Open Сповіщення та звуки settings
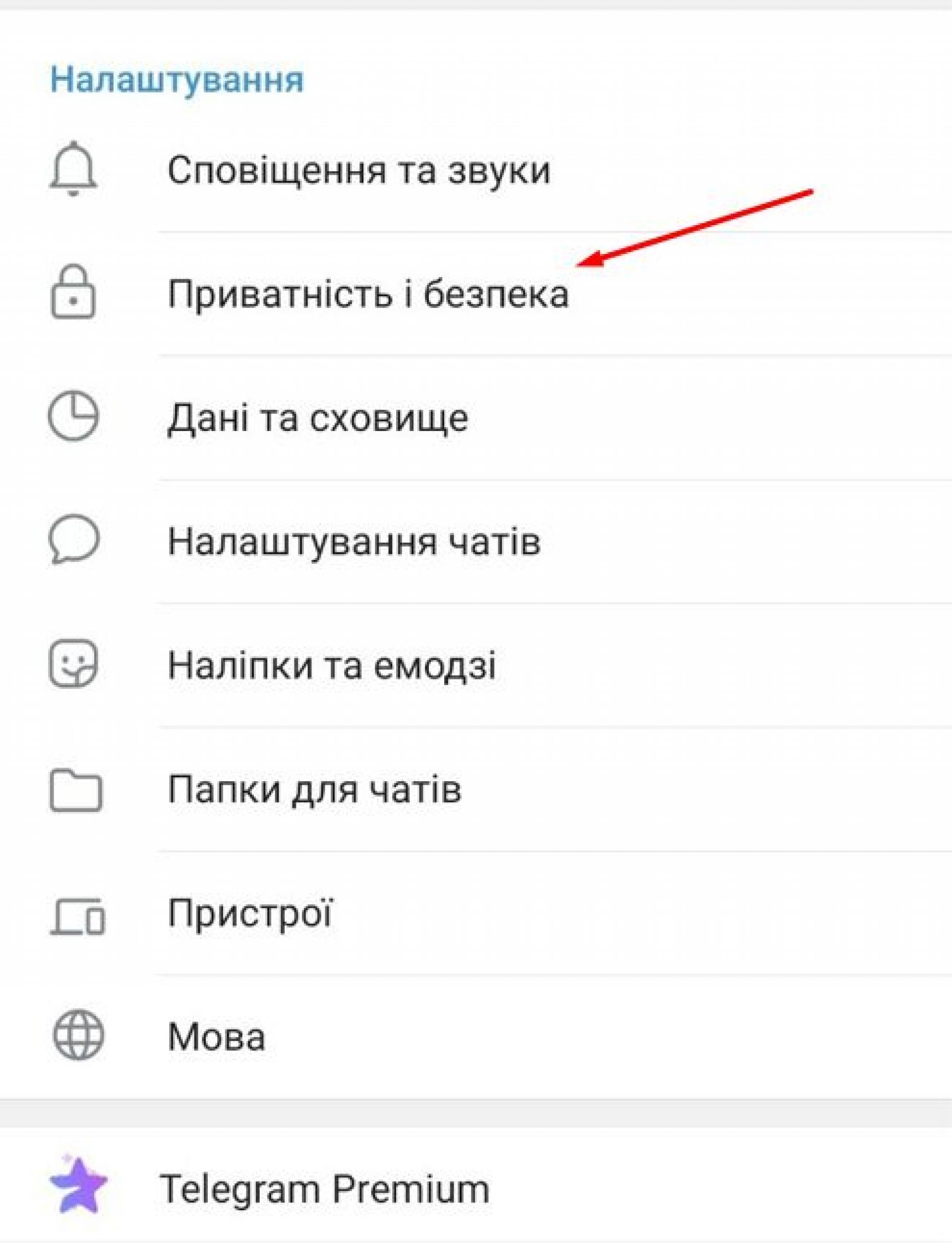952x1243 pixels. (358, 170)
